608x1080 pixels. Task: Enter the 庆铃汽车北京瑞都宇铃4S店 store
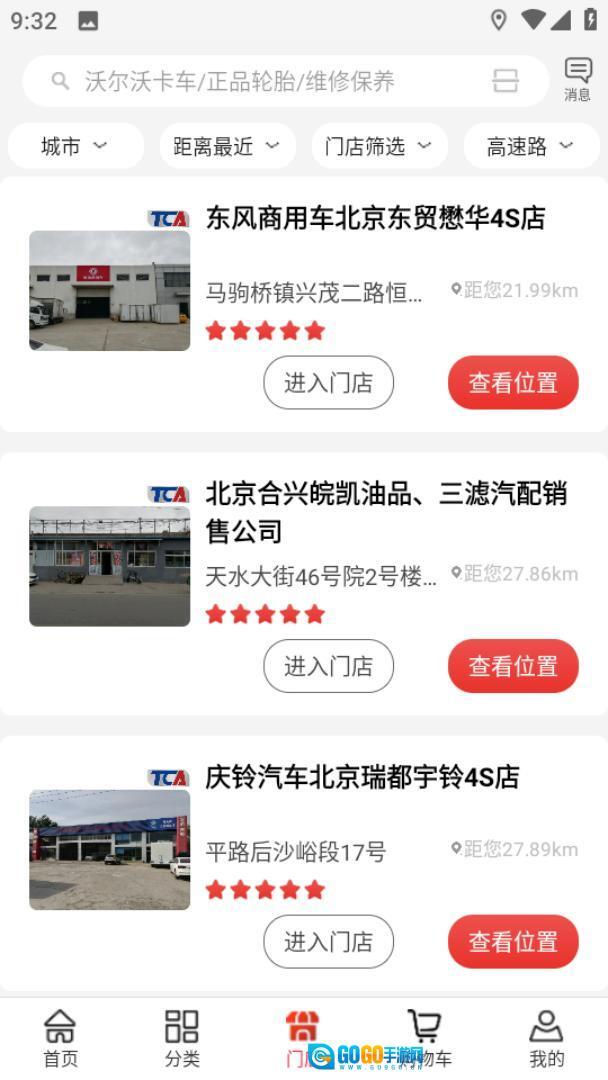[x=328, y=942]
